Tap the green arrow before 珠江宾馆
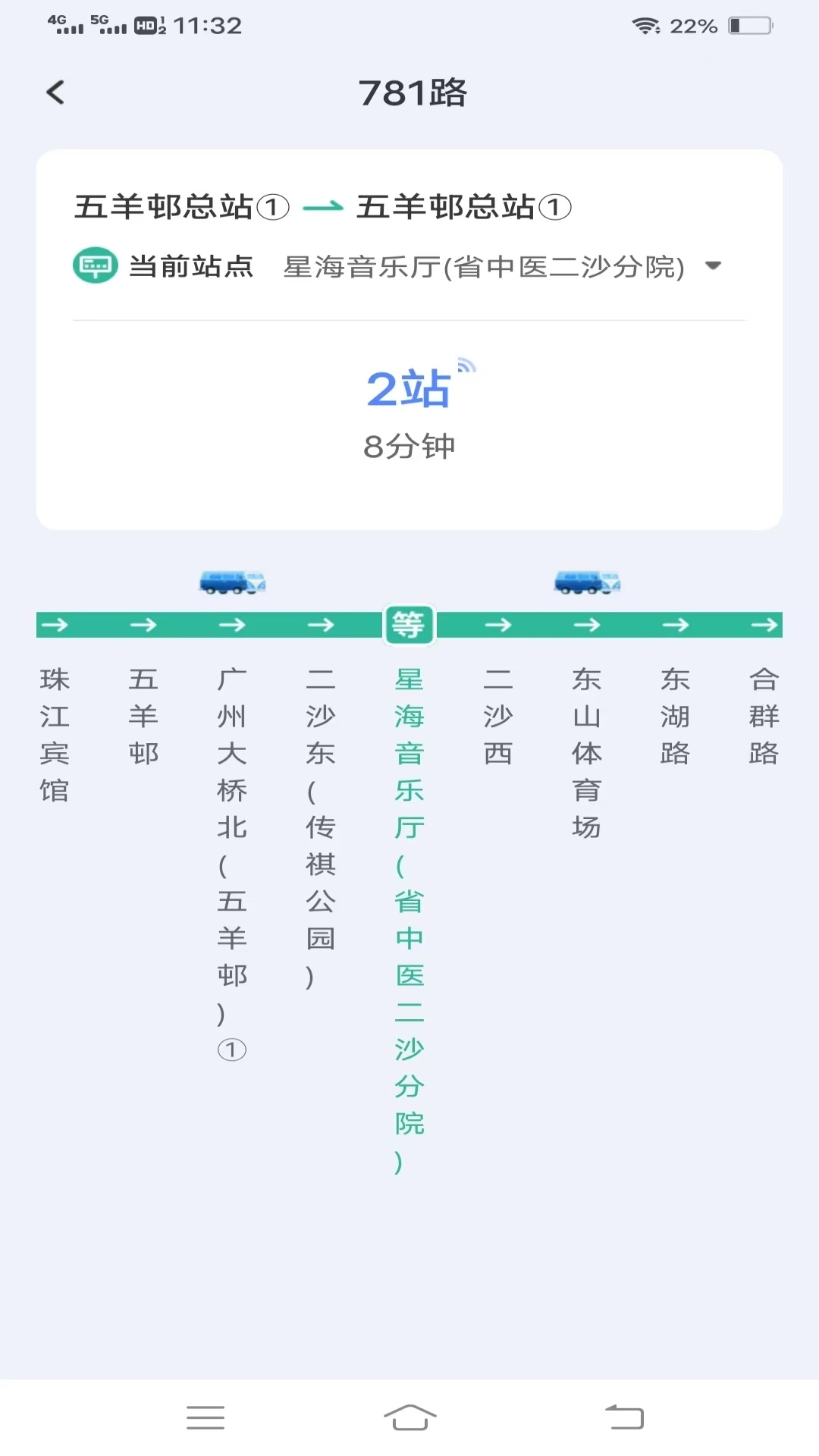 click(55, 624)
